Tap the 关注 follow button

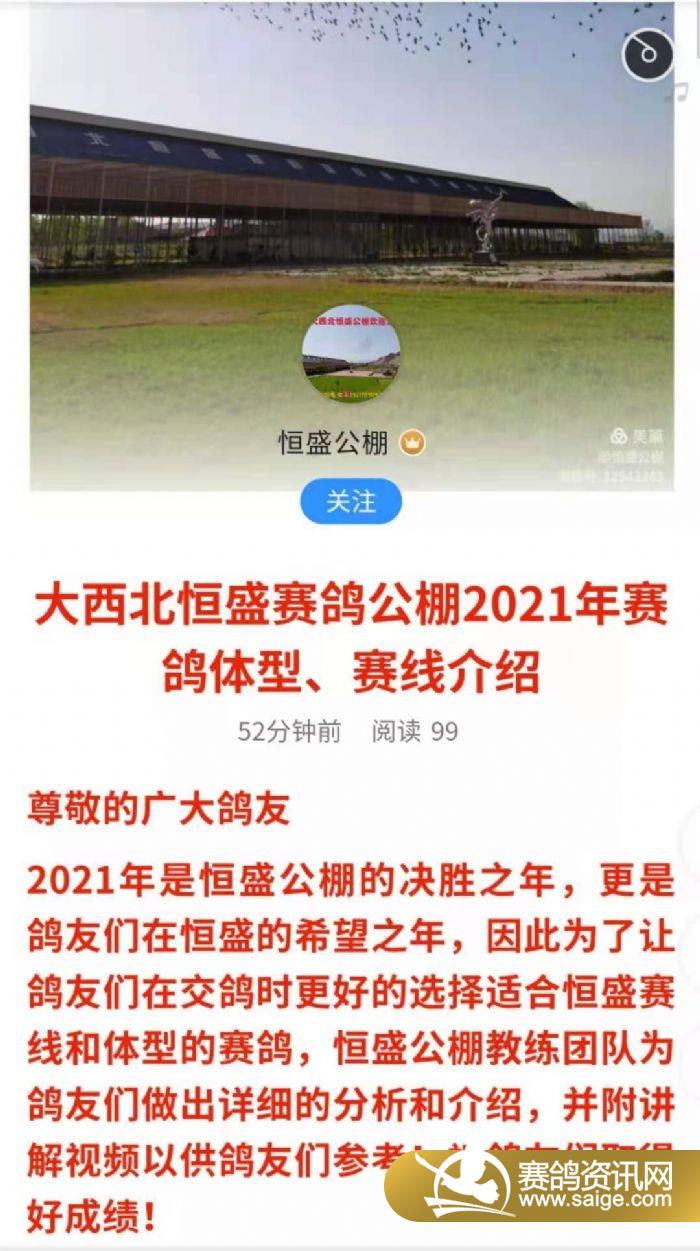click(x=351, y=501)
